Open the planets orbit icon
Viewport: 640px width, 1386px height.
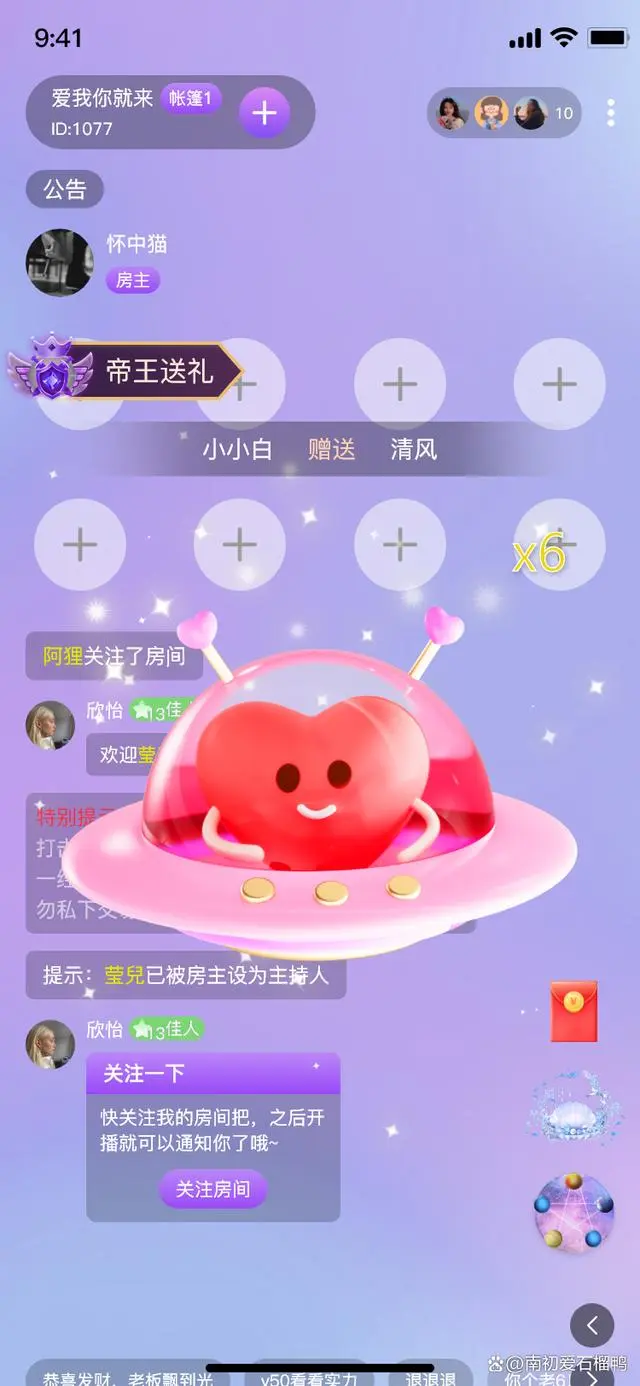pyautogui.click(x=574, y=1212)
